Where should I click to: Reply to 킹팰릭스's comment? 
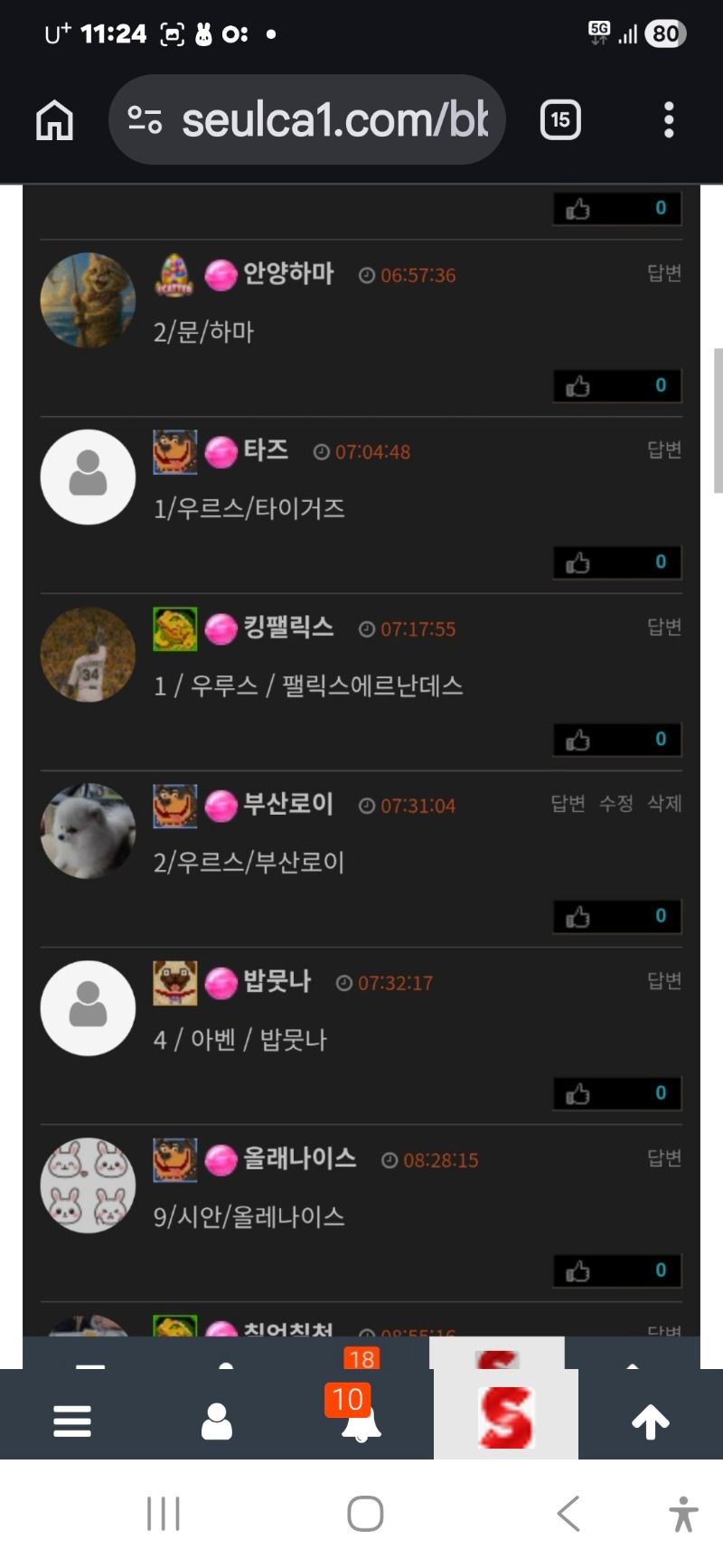tap(664, 627)
